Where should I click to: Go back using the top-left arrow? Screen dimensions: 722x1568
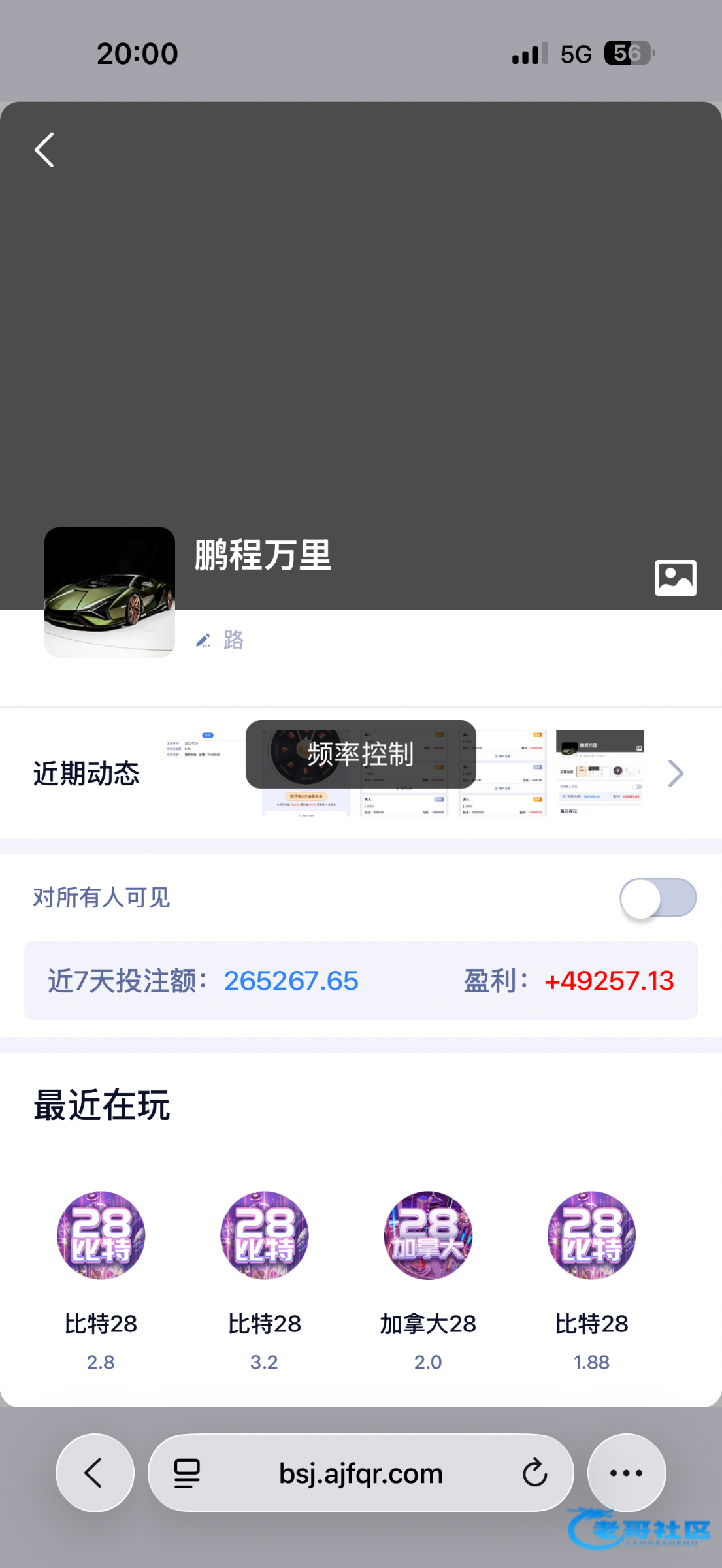tap(44, 150)
